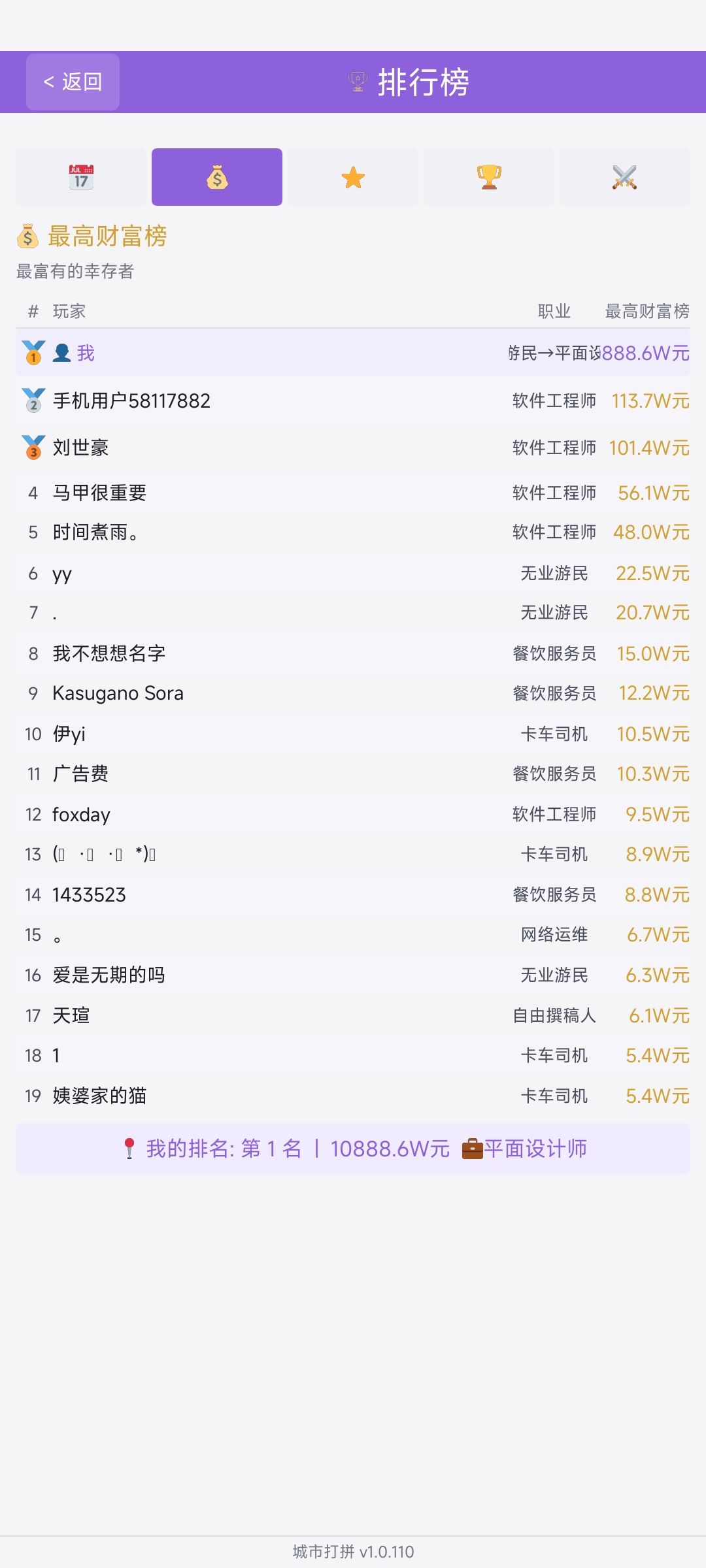Open the trophy ranking tab
This screenshot has width=706, height=1568.
pyautogui.click(x=489, y=177)
